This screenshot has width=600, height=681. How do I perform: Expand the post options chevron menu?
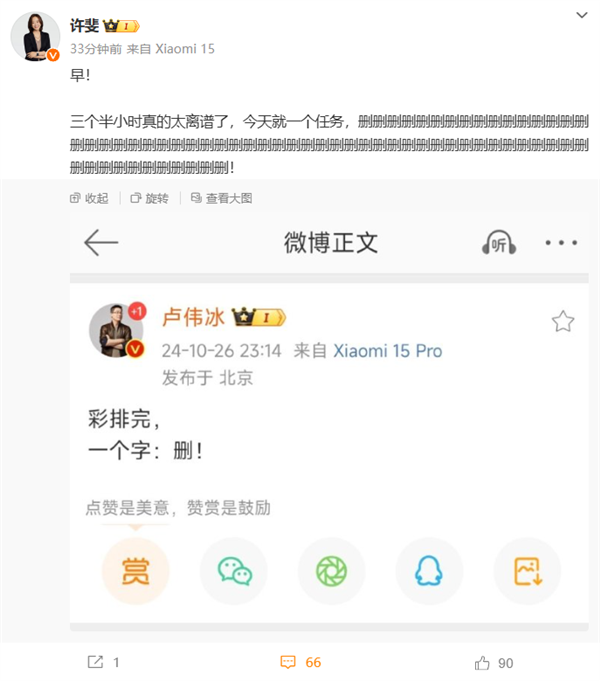pos(583,16)
